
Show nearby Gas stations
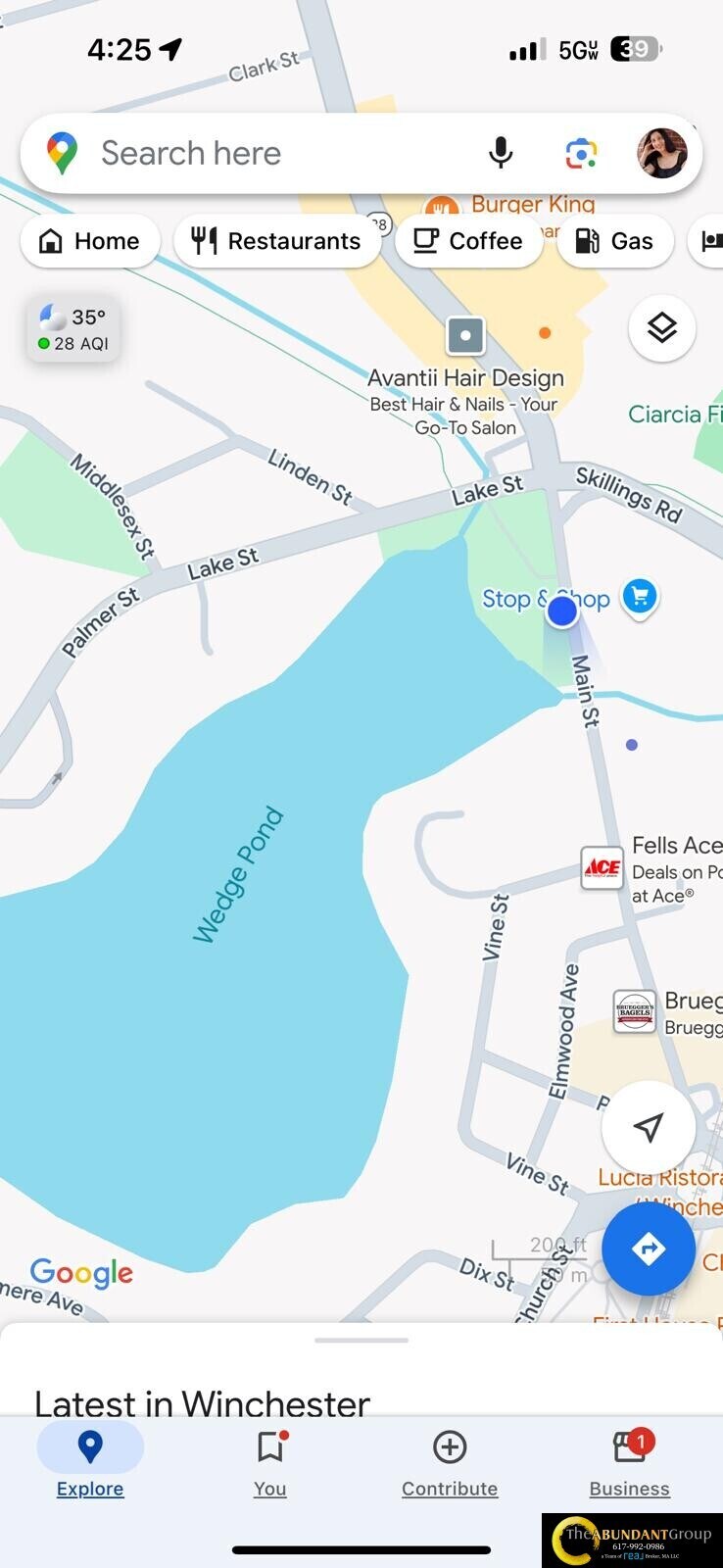[614, 241]
